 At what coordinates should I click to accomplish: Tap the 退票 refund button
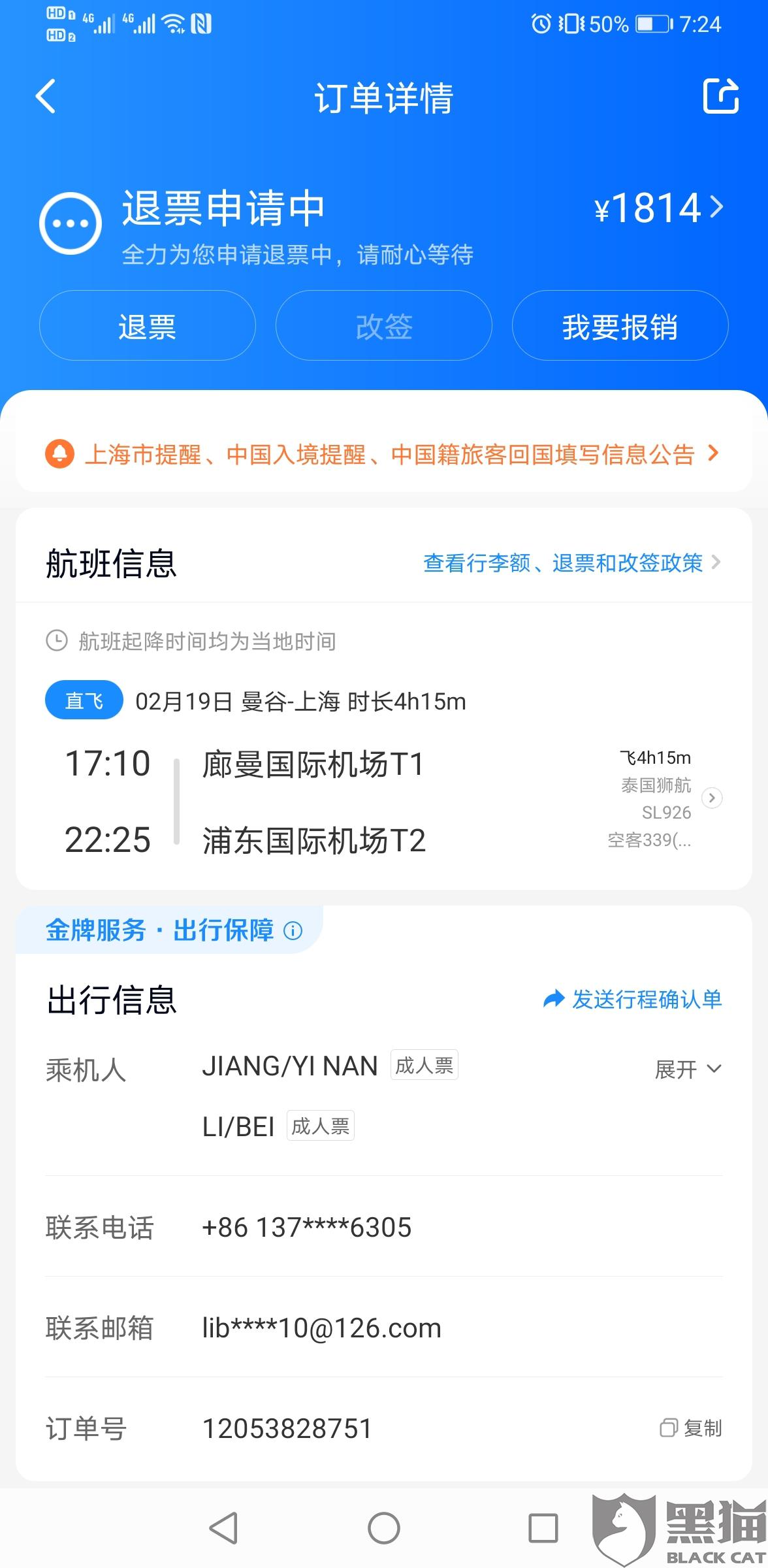tap(147, 325)
